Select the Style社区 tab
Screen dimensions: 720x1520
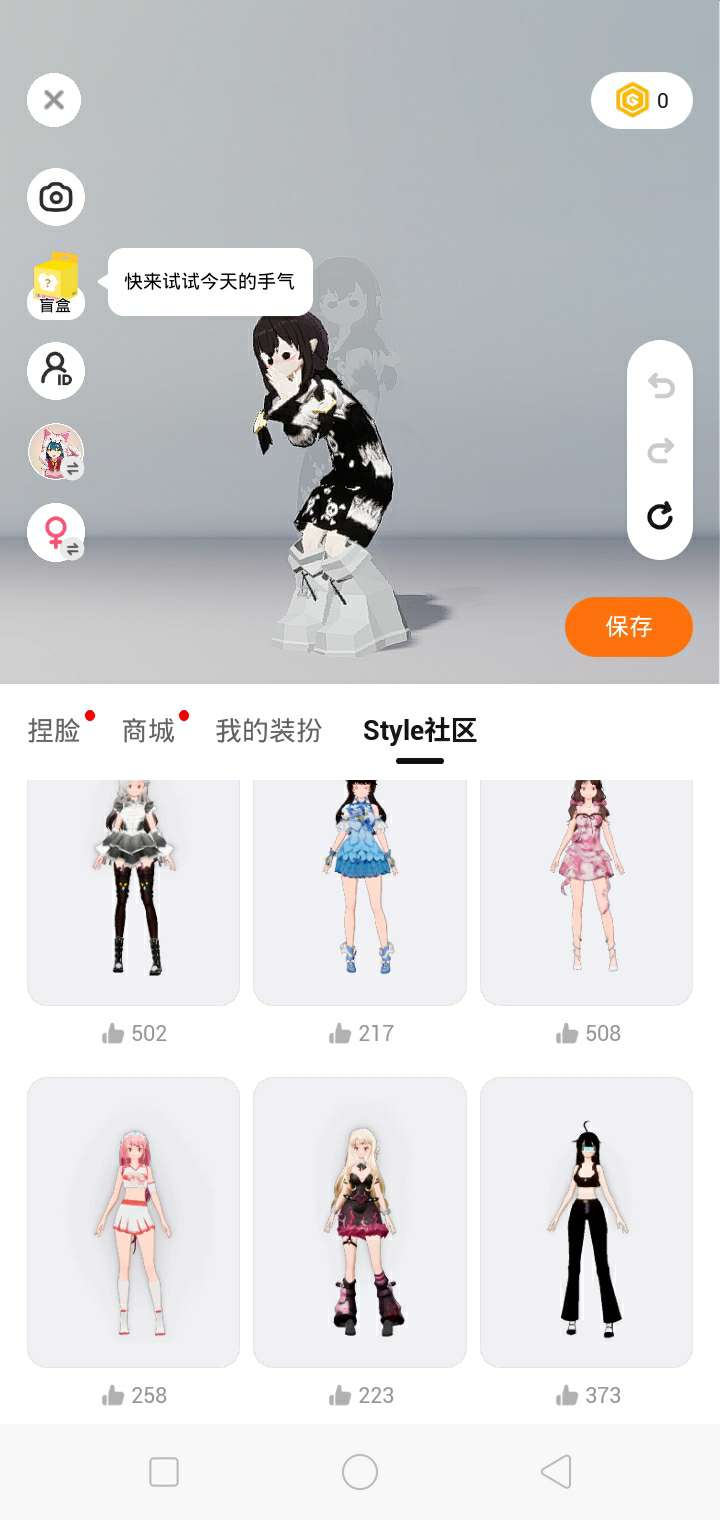tap(420, 731)
